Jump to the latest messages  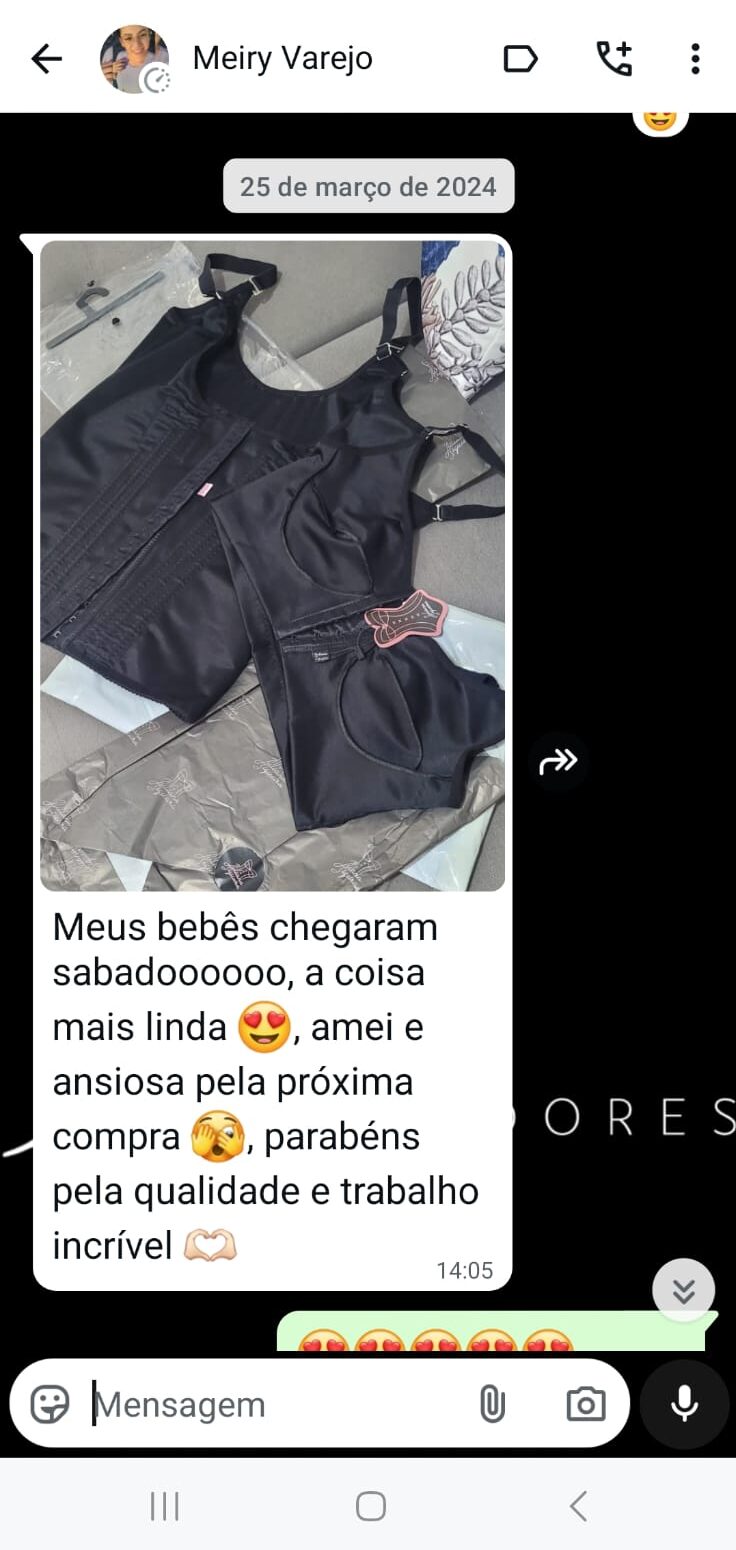coord(683,1290)
